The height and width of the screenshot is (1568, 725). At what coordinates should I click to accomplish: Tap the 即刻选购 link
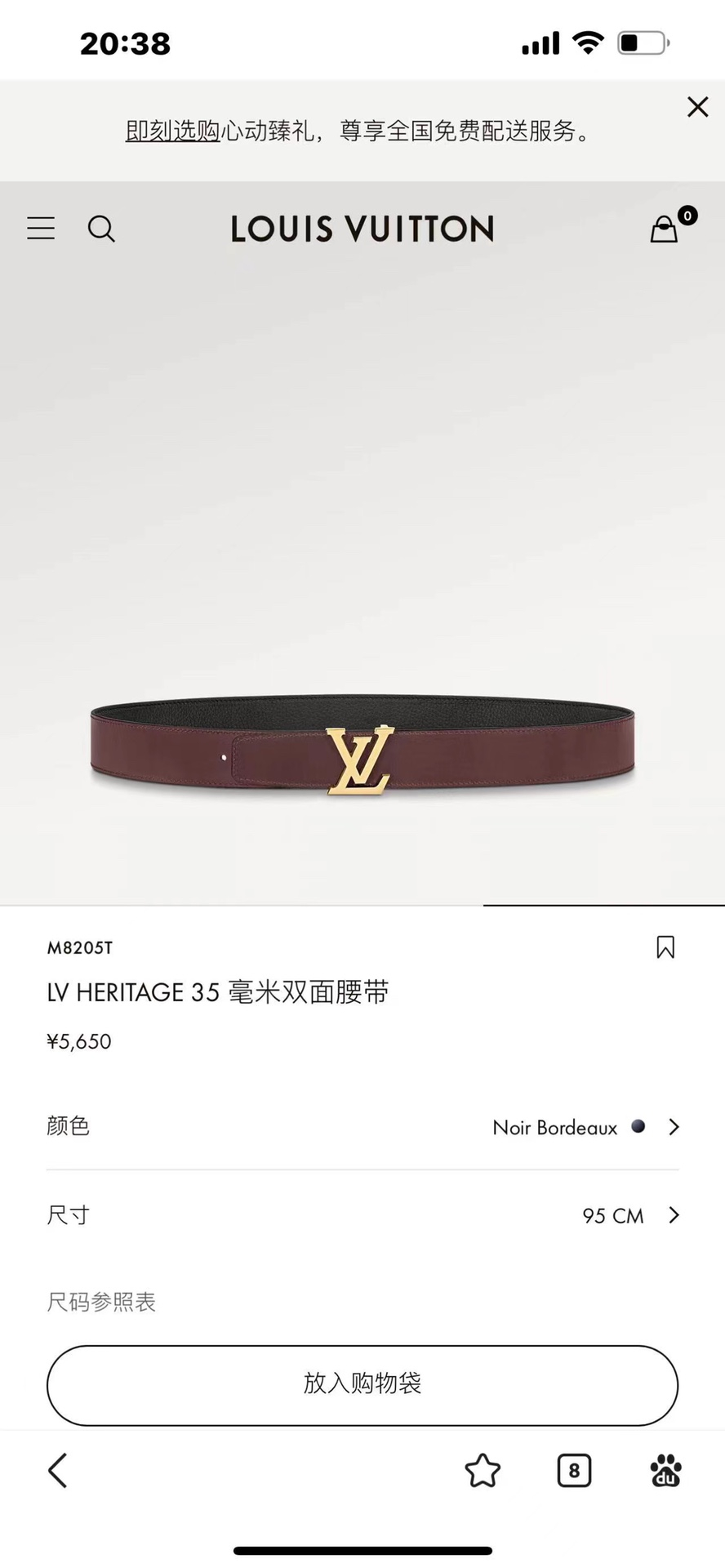(x=172, y=131)
